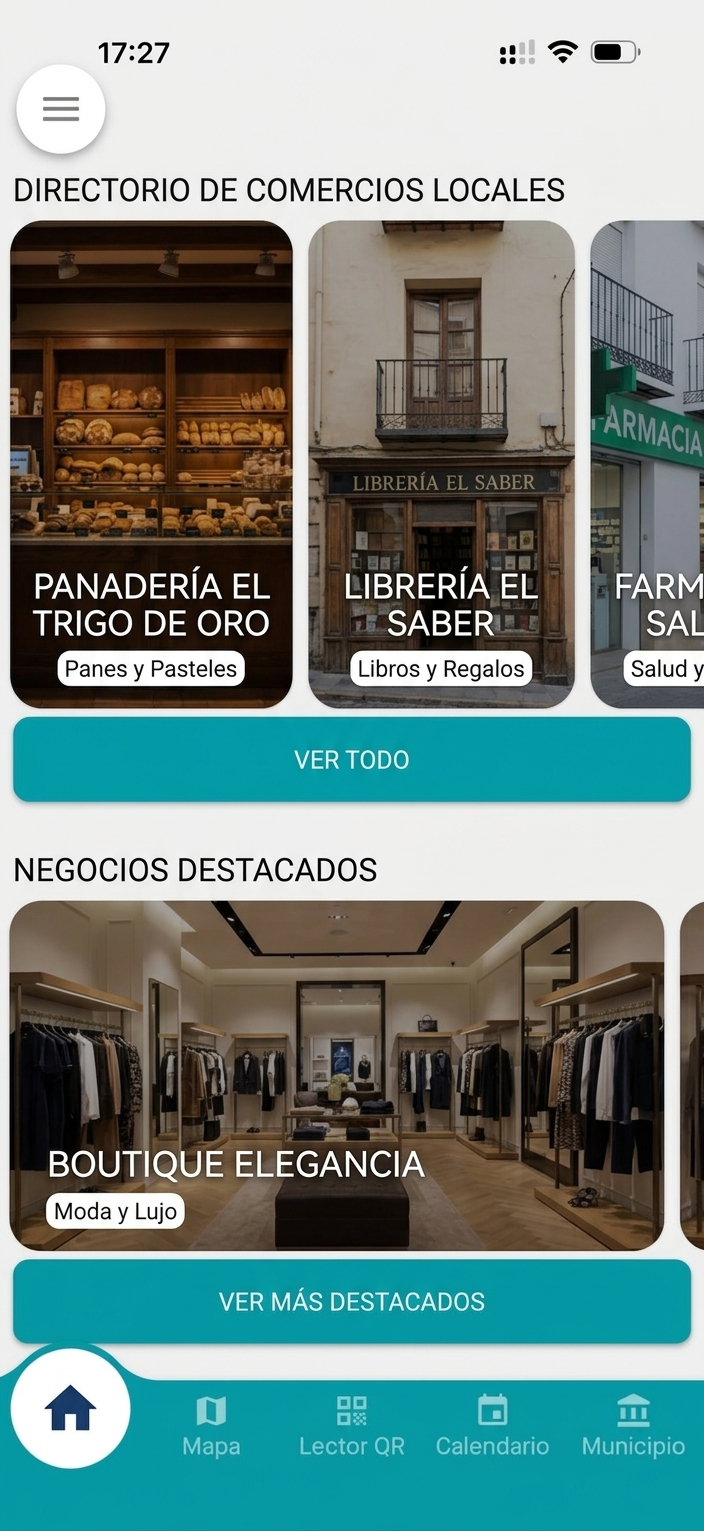Viewport: 704px width, 1531px height.
Task: Open the Farmacia business card
Action: [x=647, y=464]
